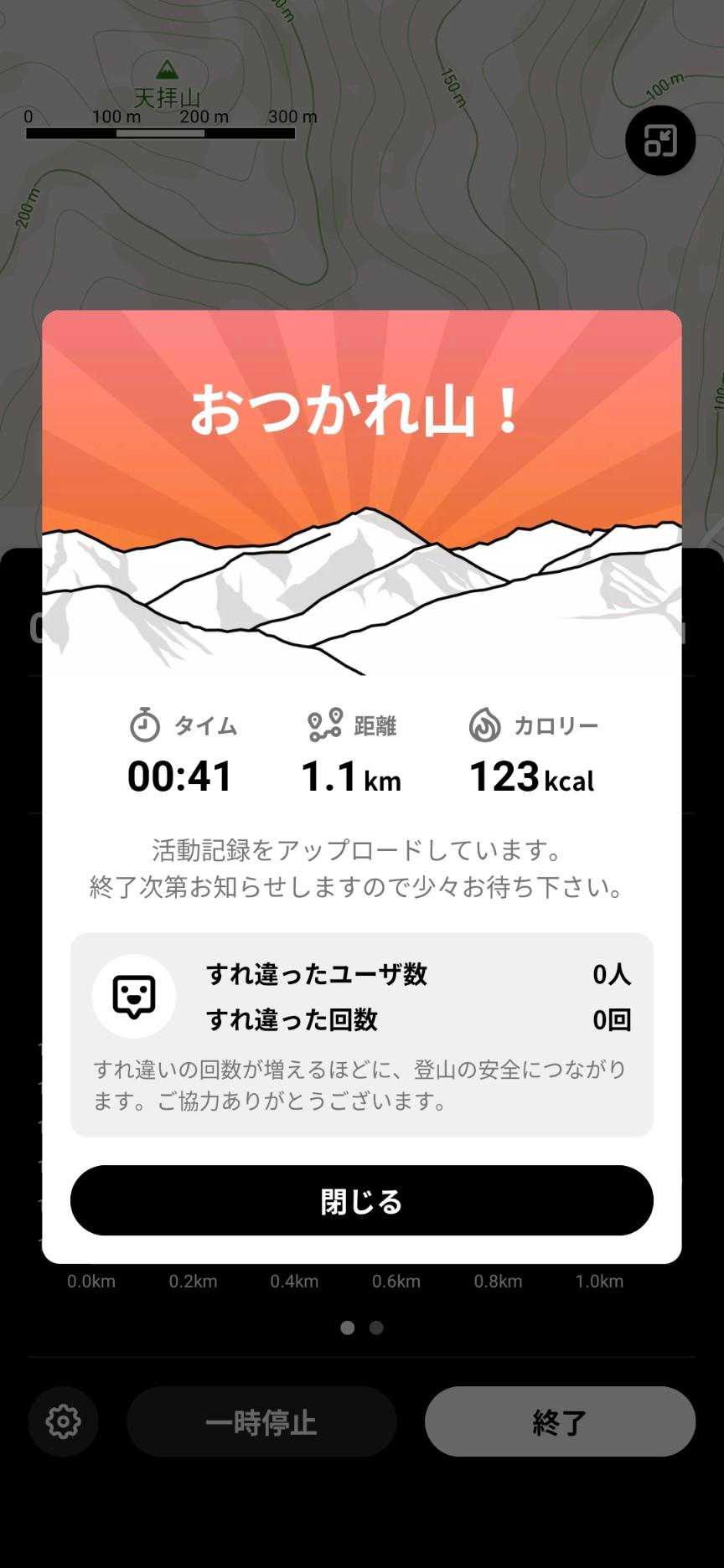
Task: Pause recording with 一時停止
Action: (x=261, y=1421)
